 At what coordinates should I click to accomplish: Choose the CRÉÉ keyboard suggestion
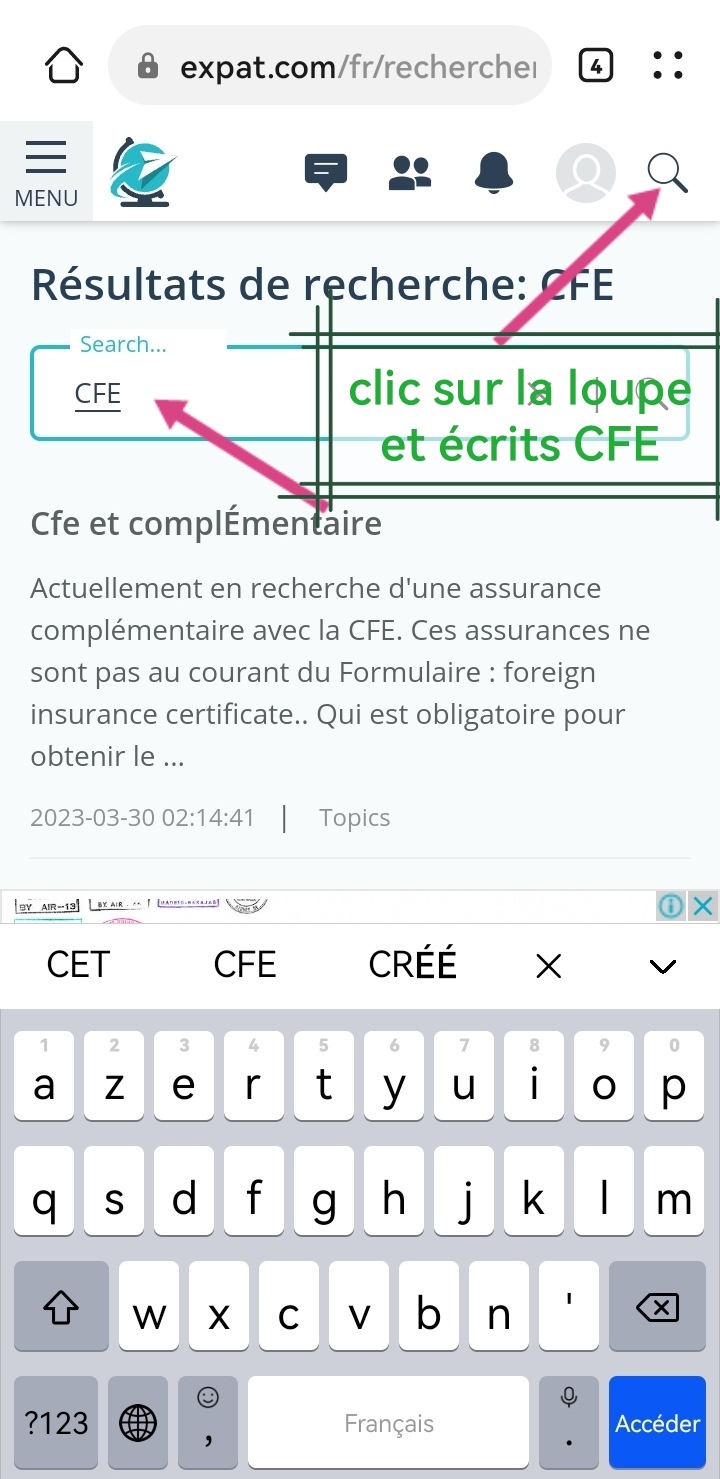412,965
